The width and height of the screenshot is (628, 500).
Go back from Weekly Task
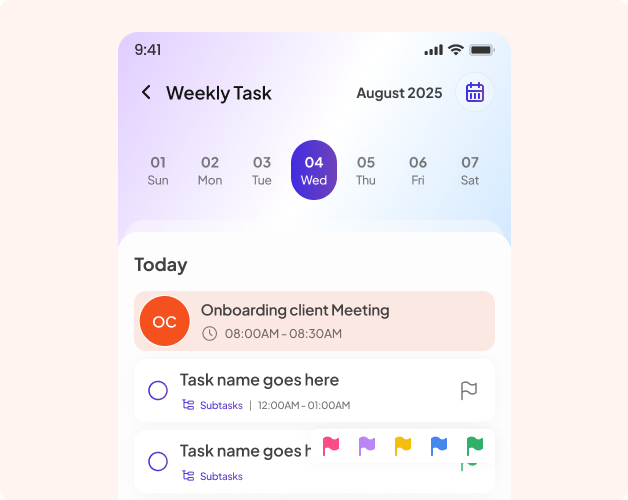tap(146, 93)
